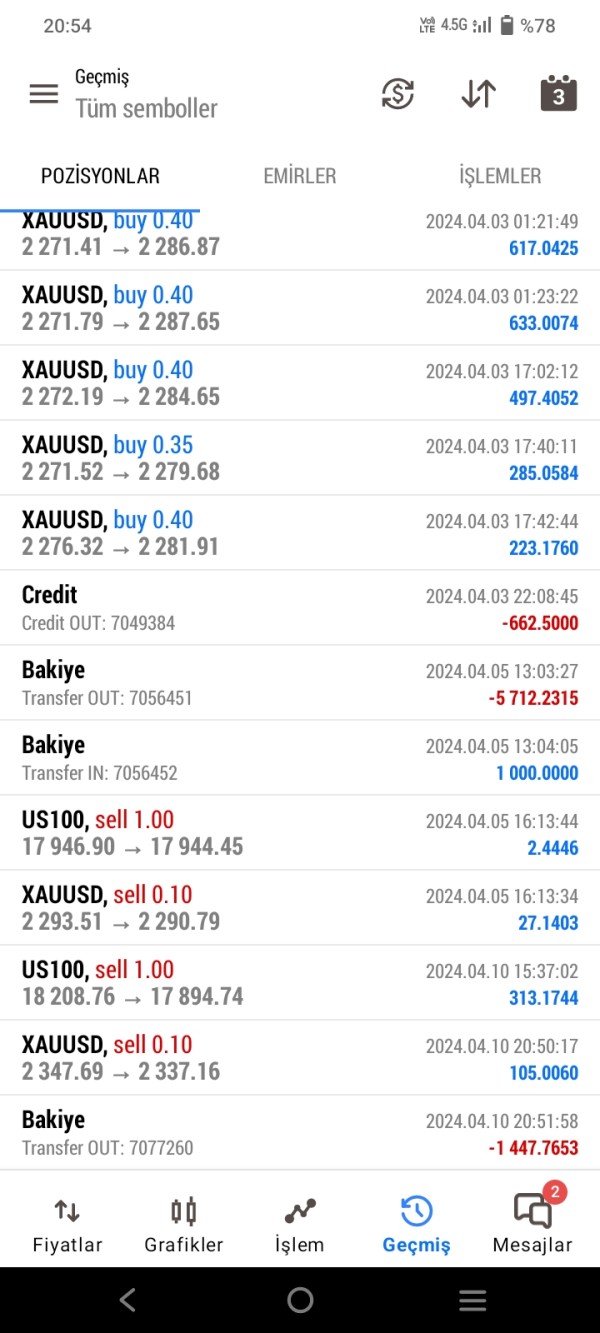Open the calendar date range picker
Screen dimensions: 600x1333
[559, 93]
